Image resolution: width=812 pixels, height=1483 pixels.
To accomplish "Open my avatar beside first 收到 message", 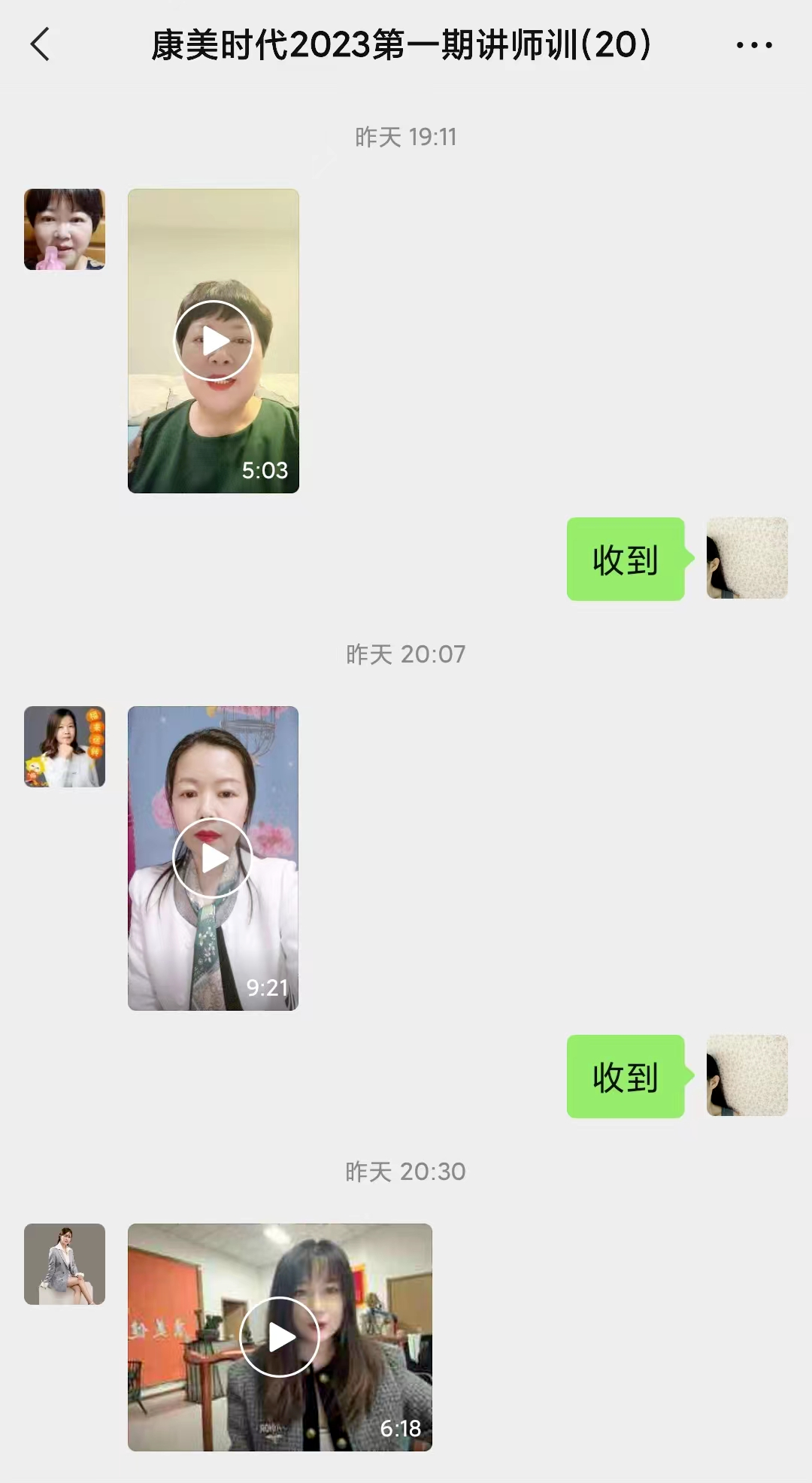I will tap(747, 558).
